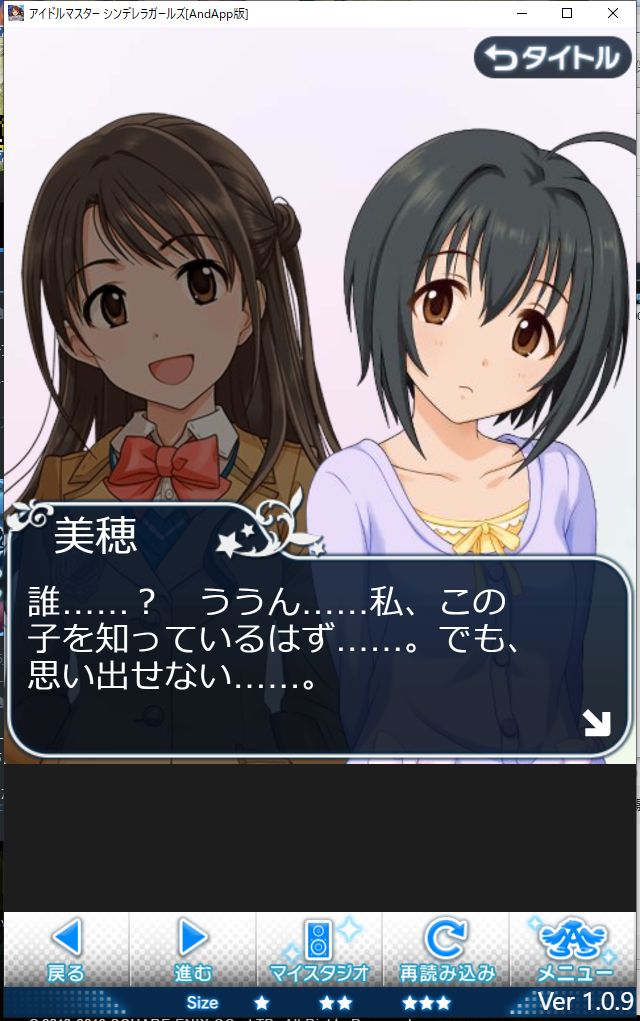The image size is (640, 1021).
Task: Select the one-star window size
Action: coord(261,1002)
